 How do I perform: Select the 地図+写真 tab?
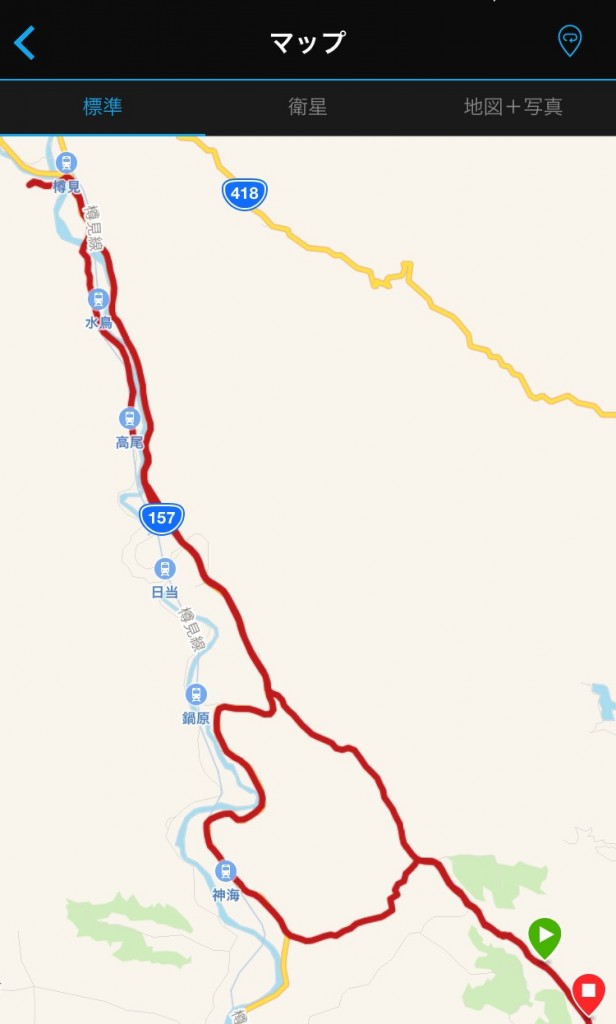click(513, 106)
